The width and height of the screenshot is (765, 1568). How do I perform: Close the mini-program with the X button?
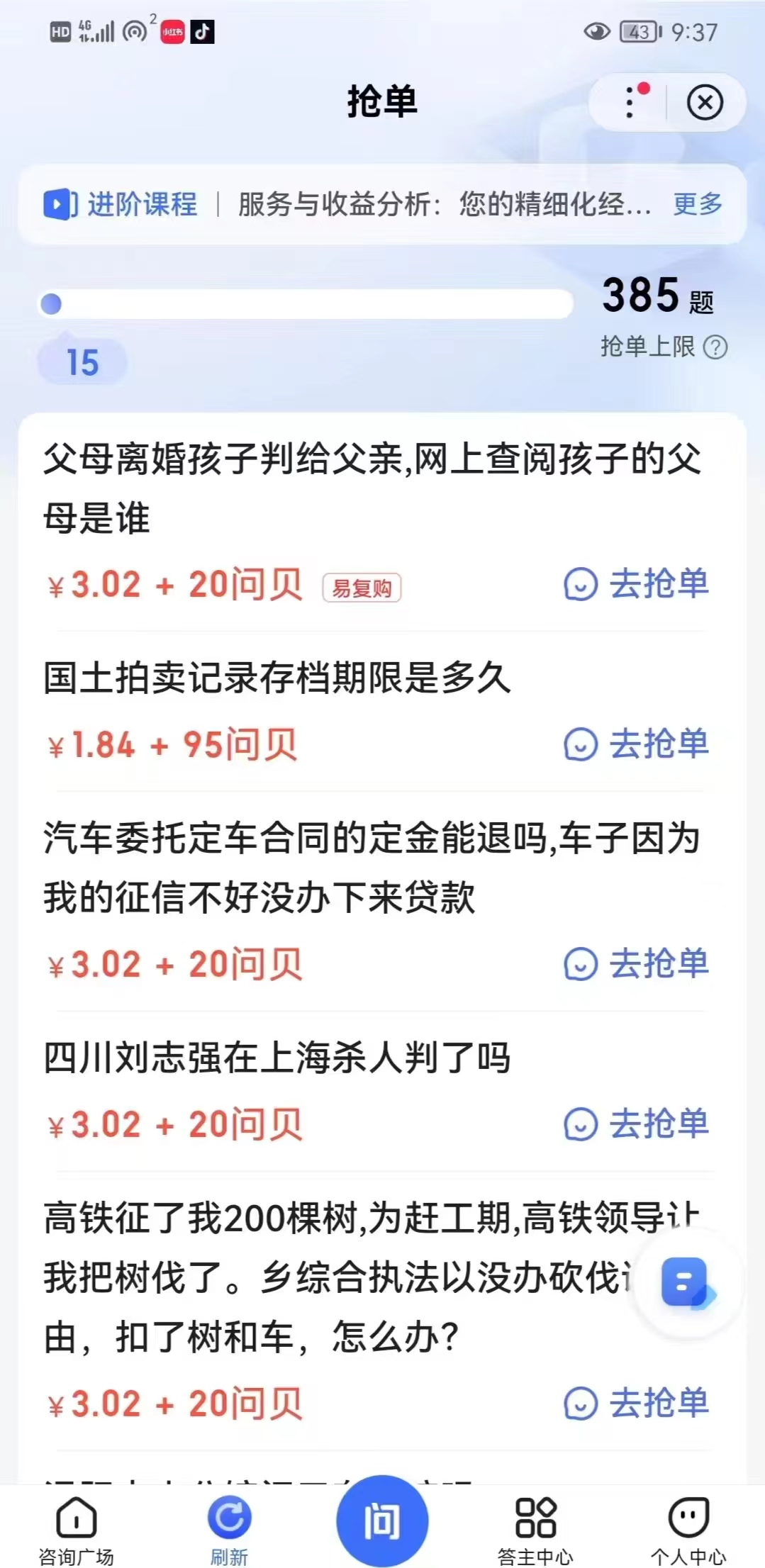click(x=705, y=102)
